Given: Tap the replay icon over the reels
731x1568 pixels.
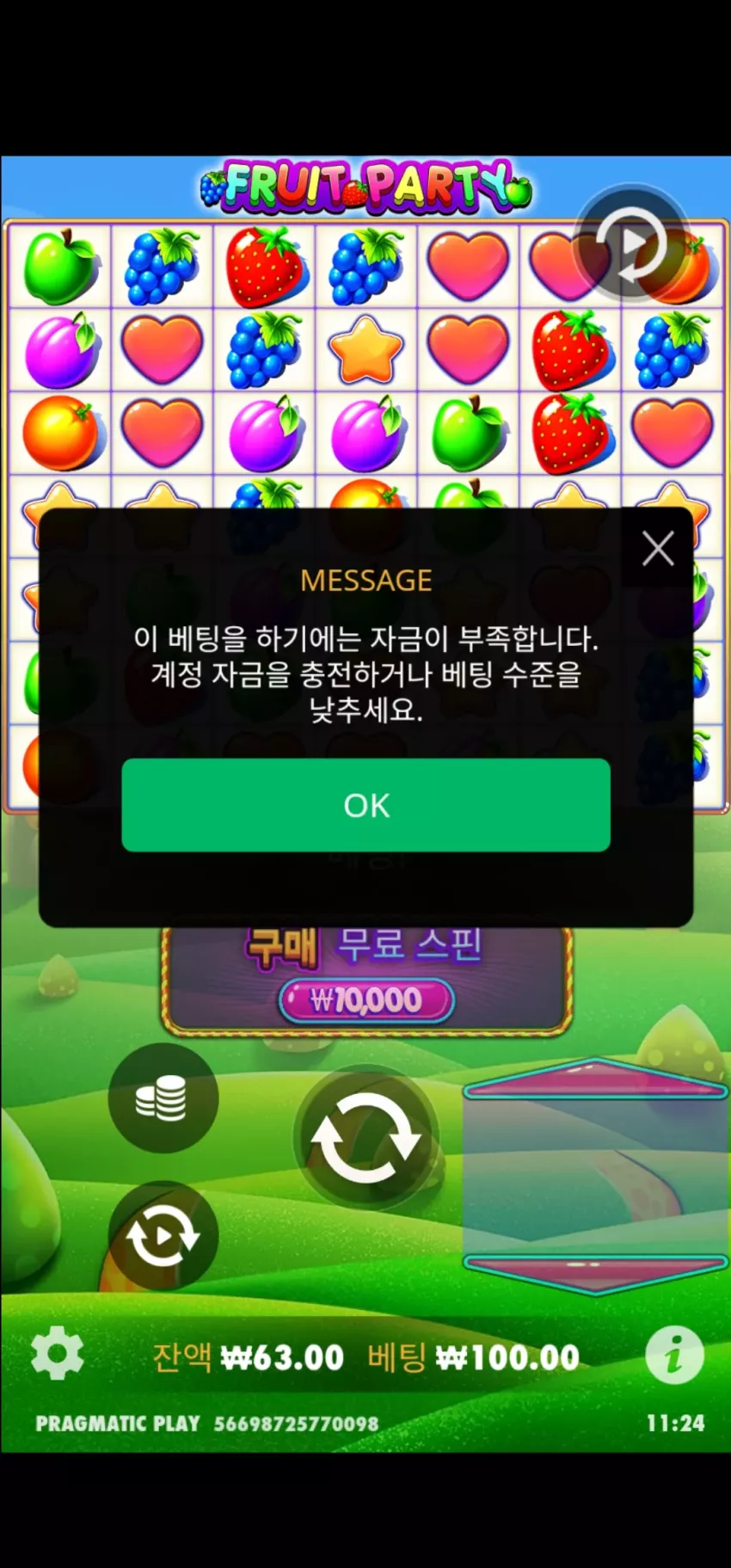Looking at the screenshot, I should [631, 243].
